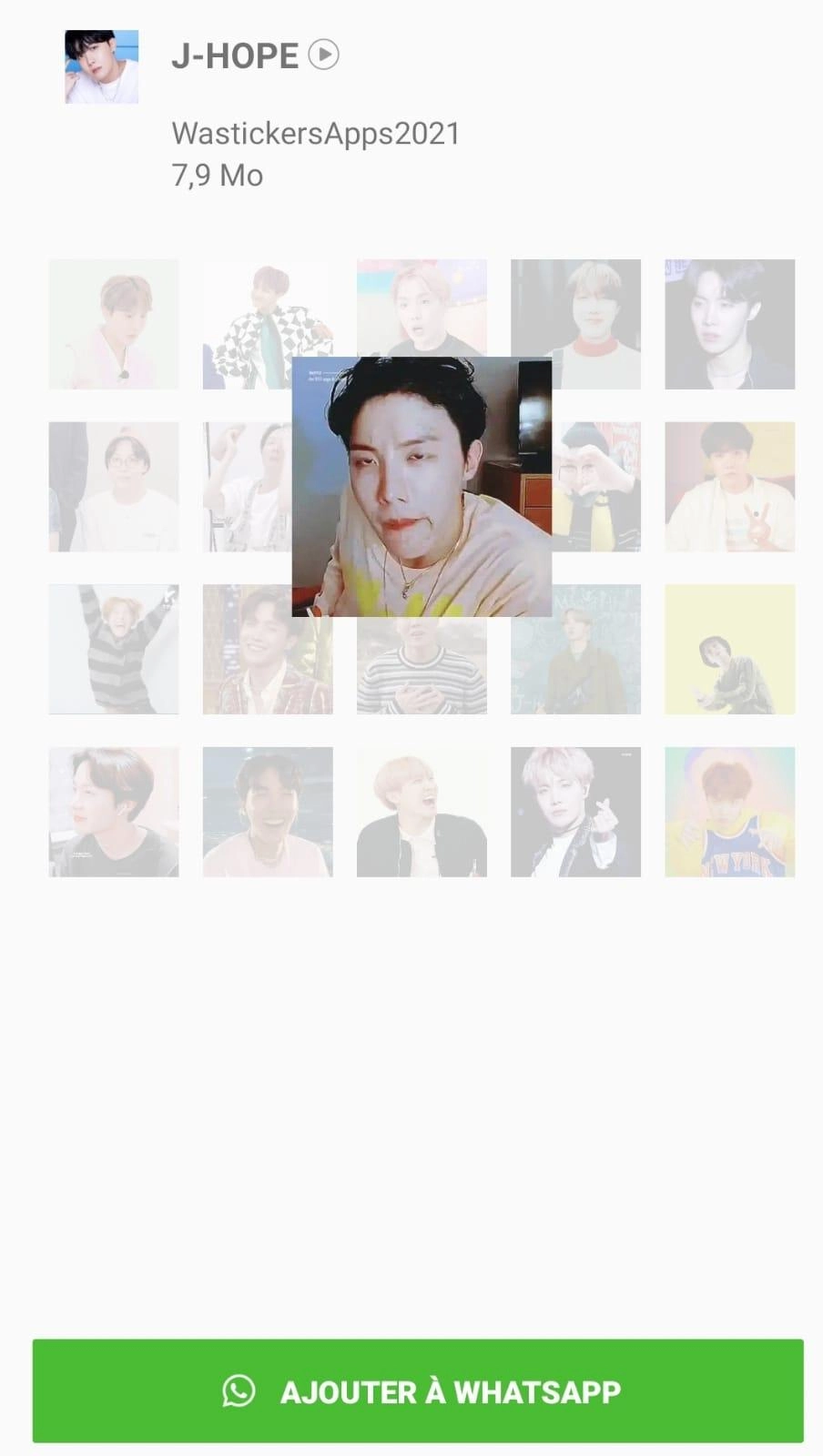Select the pink top sticker in first row

point(114,324)
